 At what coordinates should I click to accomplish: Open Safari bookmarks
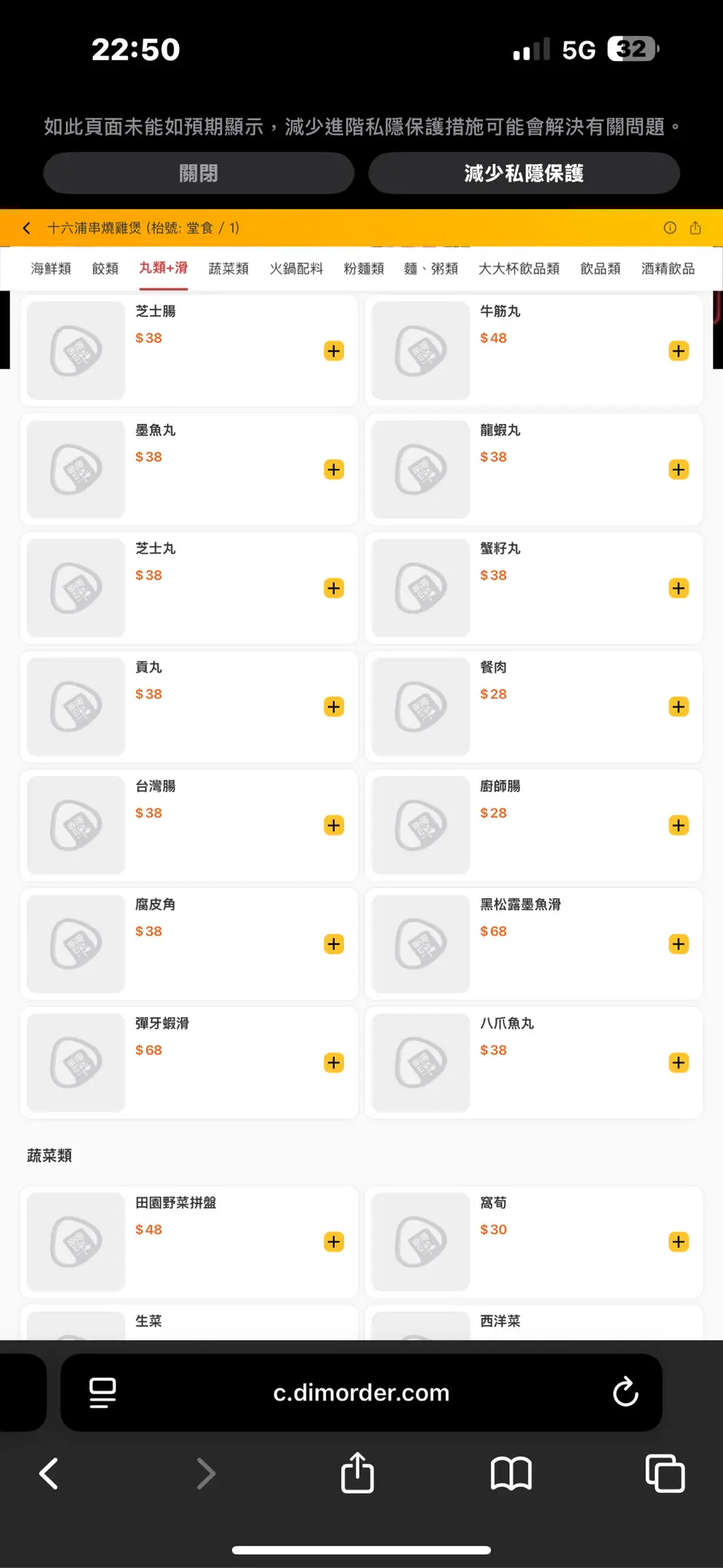click(511, 1474)
